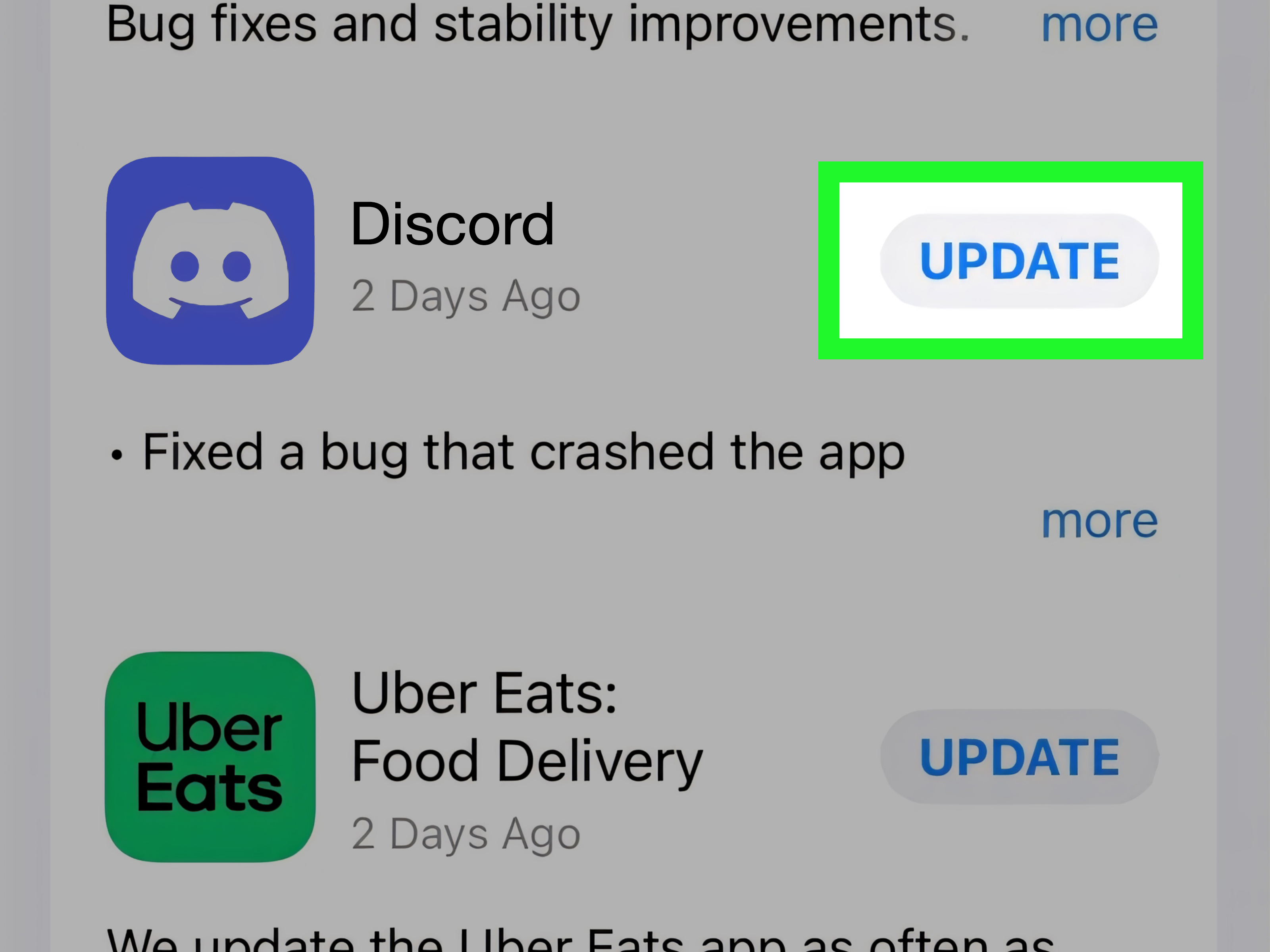Image resolution: width=1270 pixels, height=952 pixels.
Task: Update the Uber Eats app
Action: pyautogui.click(x=1019, y=756)
